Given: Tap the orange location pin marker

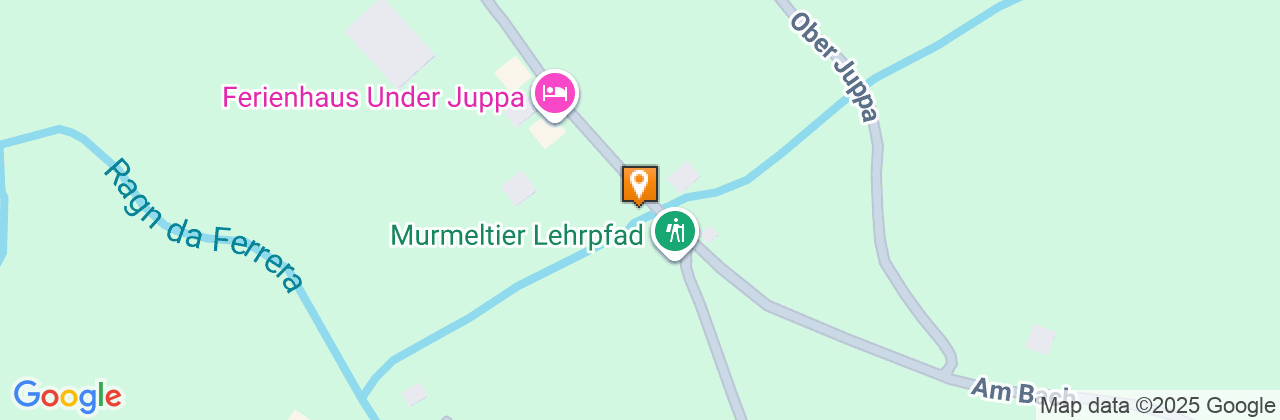Looking at the screenshot, I should coord(640,185).
